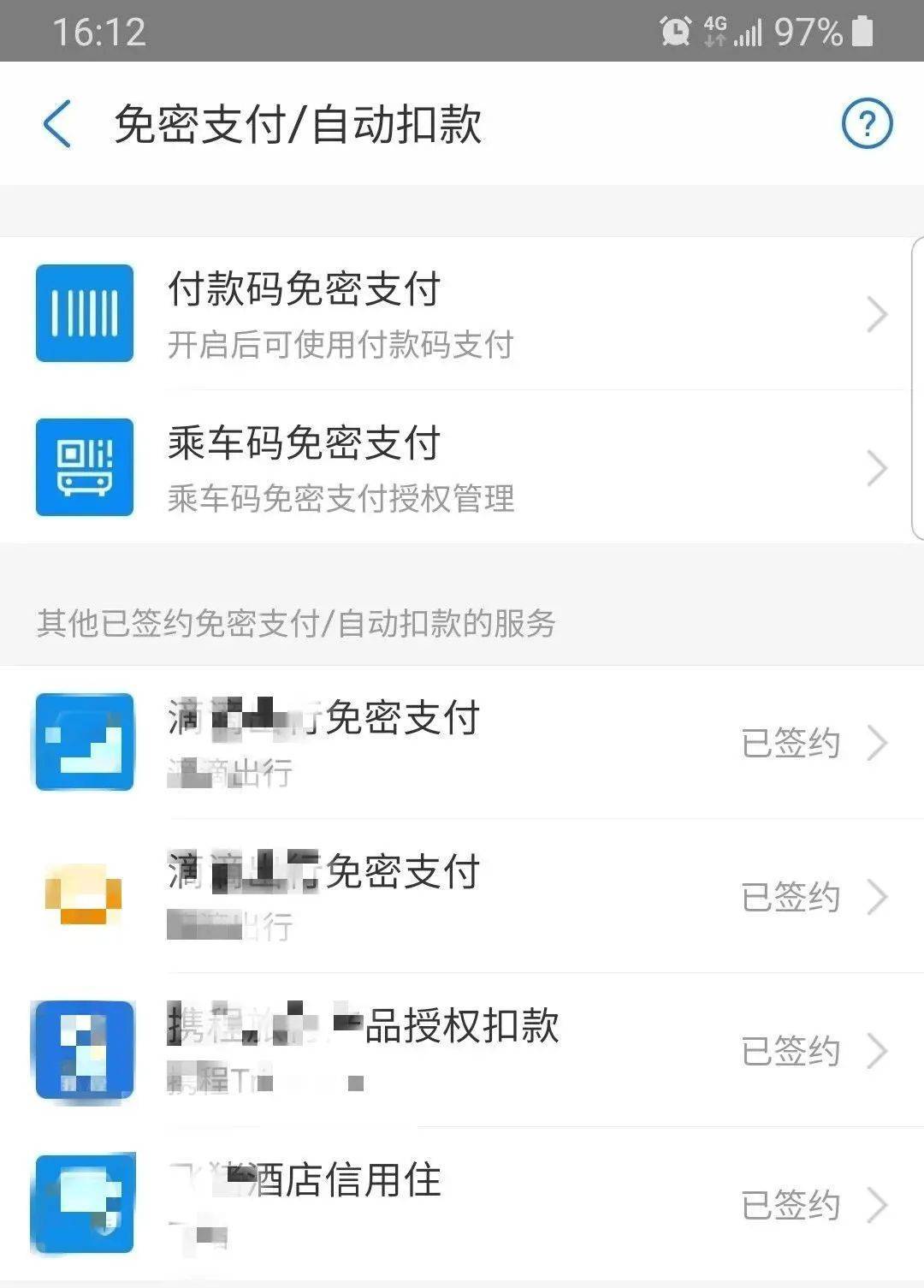Open the help question mark icon

click(867, 124)
